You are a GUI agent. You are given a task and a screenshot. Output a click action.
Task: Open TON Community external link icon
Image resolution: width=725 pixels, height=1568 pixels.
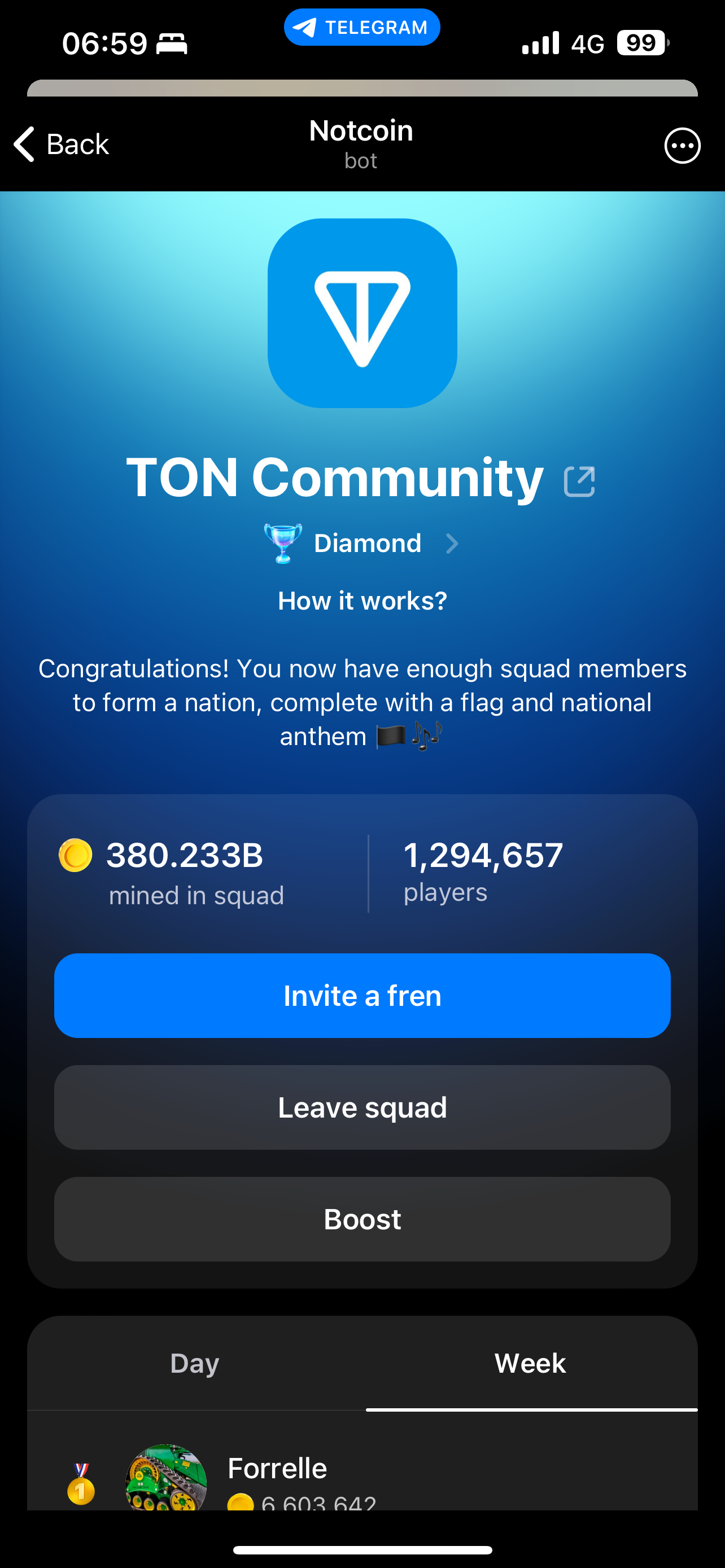[579, 481]
